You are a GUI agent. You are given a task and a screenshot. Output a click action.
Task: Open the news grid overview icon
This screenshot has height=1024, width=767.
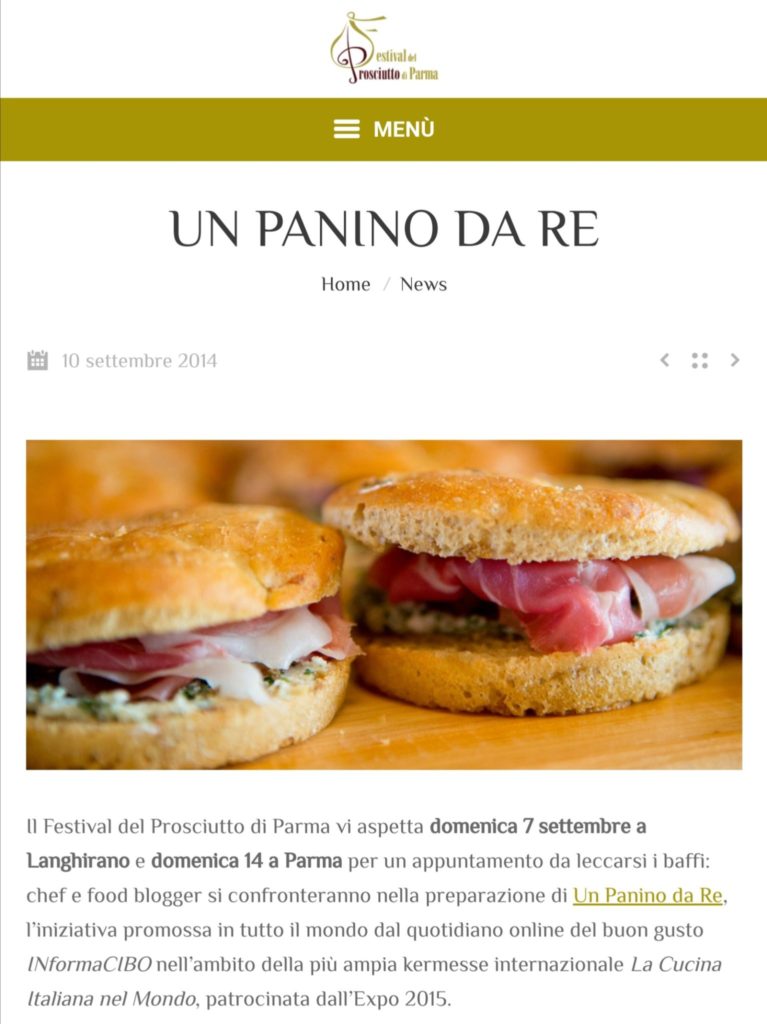click(x=700, y=360)
